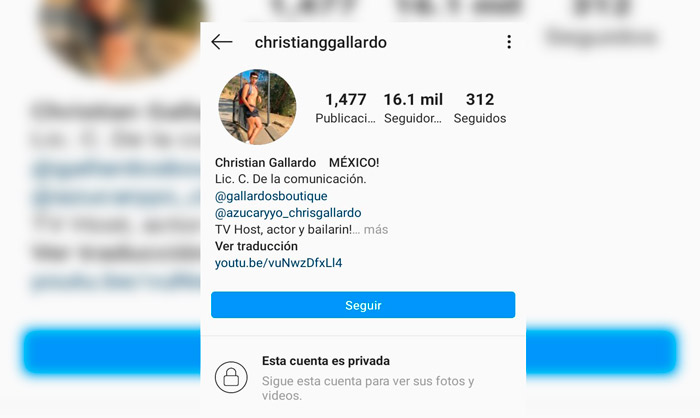Open the youtu.be/vuNwzDfxLl4 link

click(x=279, y=263)
